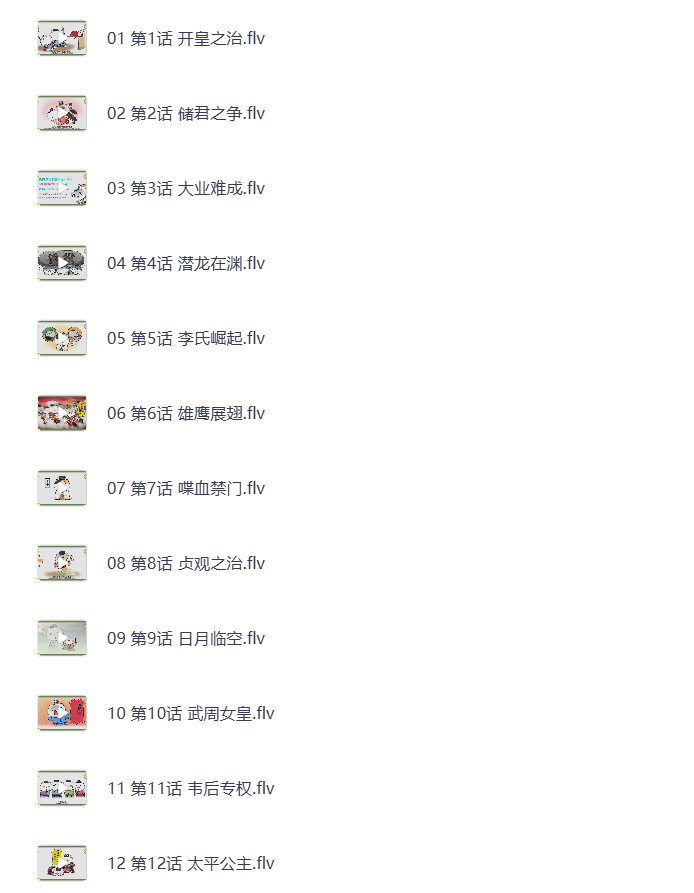This screenshot has width=694, height=893.
Task: Select 09 第9话 日月临空.flv
Action: coord(186,639)
